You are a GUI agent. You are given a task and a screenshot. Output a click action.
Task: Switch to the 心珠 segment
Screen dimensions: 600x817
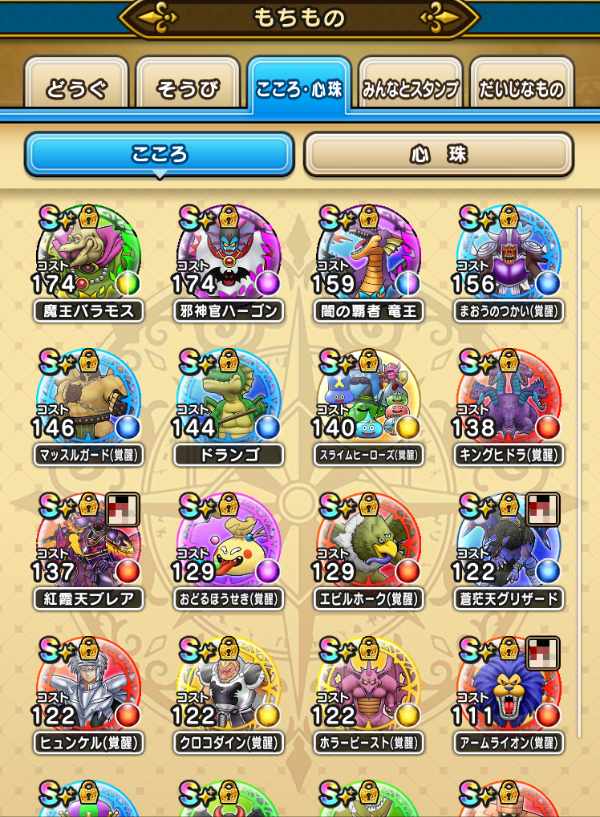(x=438, y=155)
